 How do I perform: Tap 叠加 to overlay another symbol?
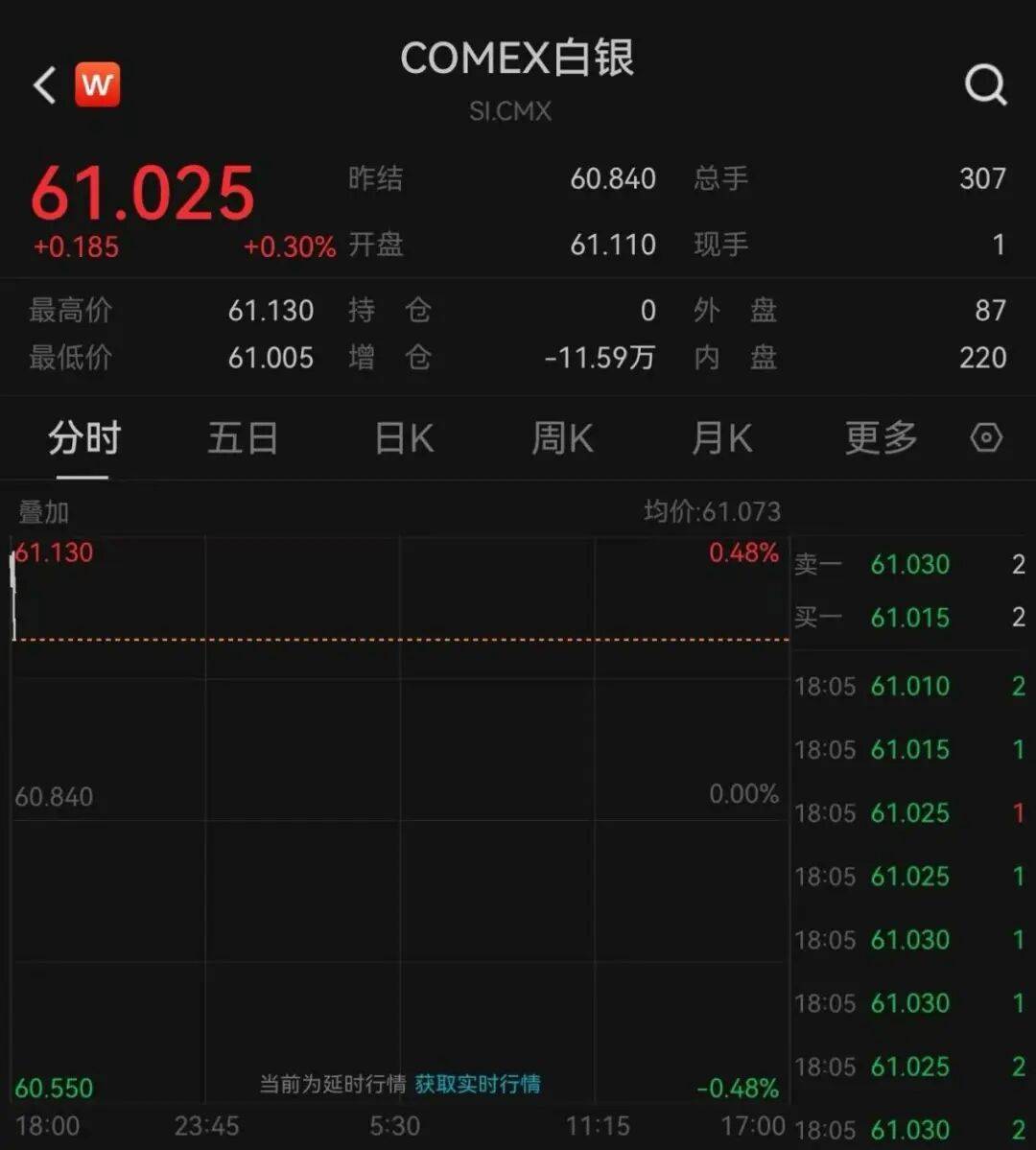pyautogui.click(x=44, y=512)
